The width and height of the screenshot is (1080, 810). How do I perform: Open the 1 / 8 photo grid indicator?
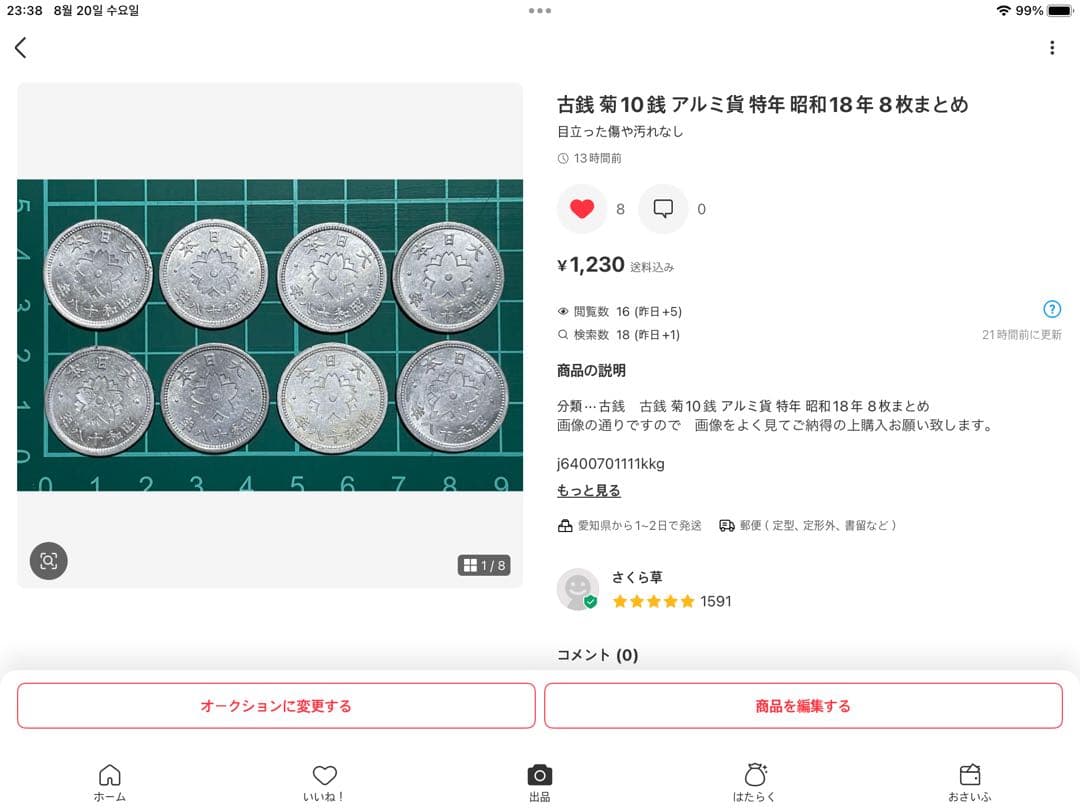click(x=484, y=566)
